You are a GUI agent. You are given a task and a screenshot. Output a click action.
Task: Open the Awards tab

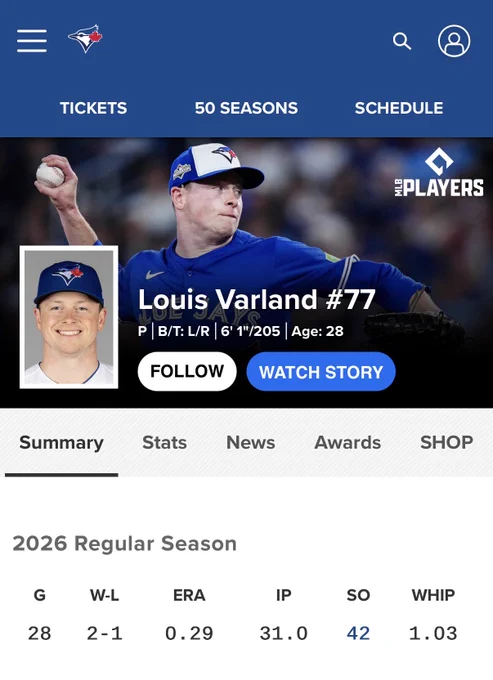coord(347,443)
